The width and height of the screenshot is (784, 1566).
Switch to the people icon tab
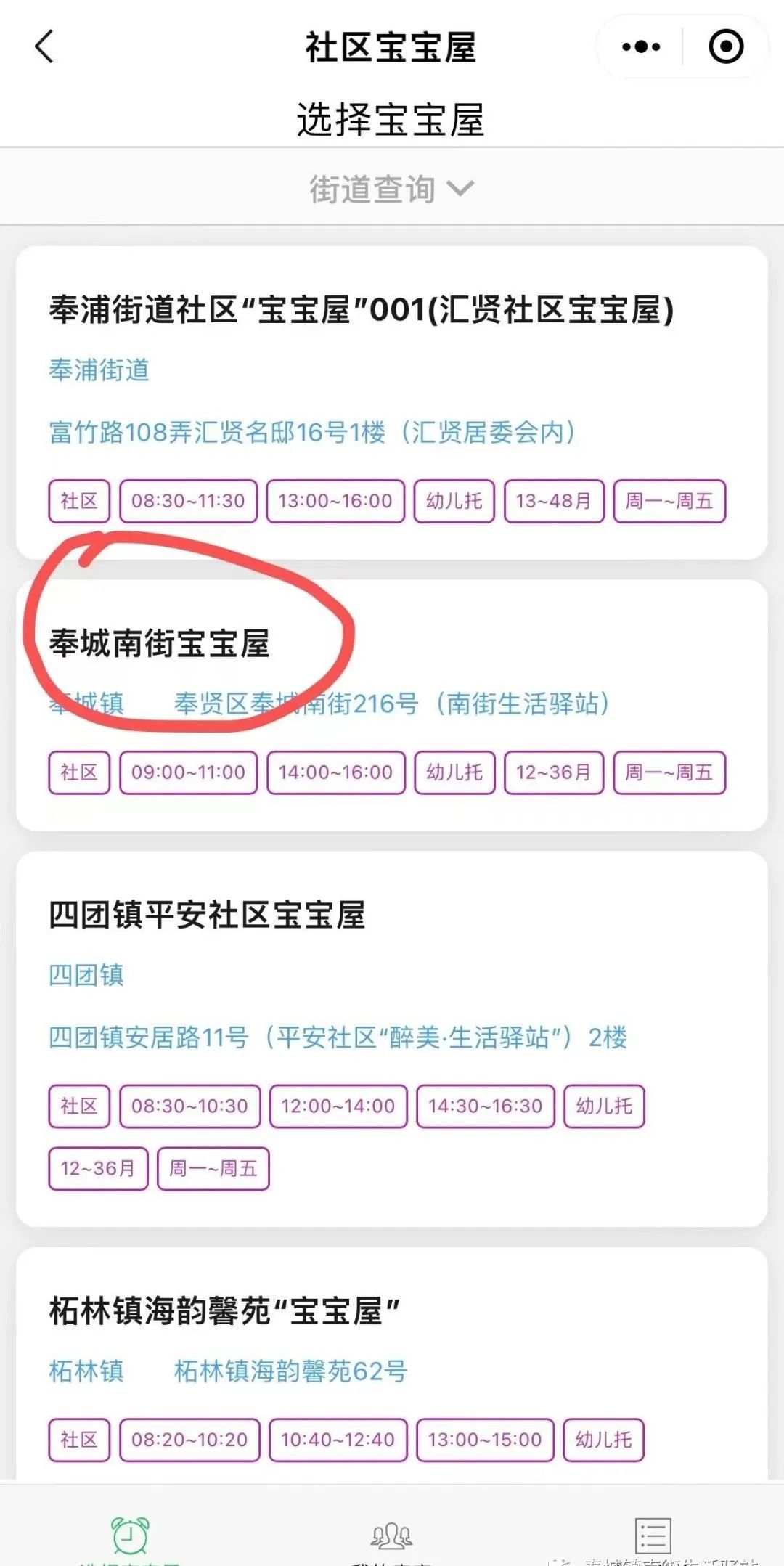(391, 1534)
